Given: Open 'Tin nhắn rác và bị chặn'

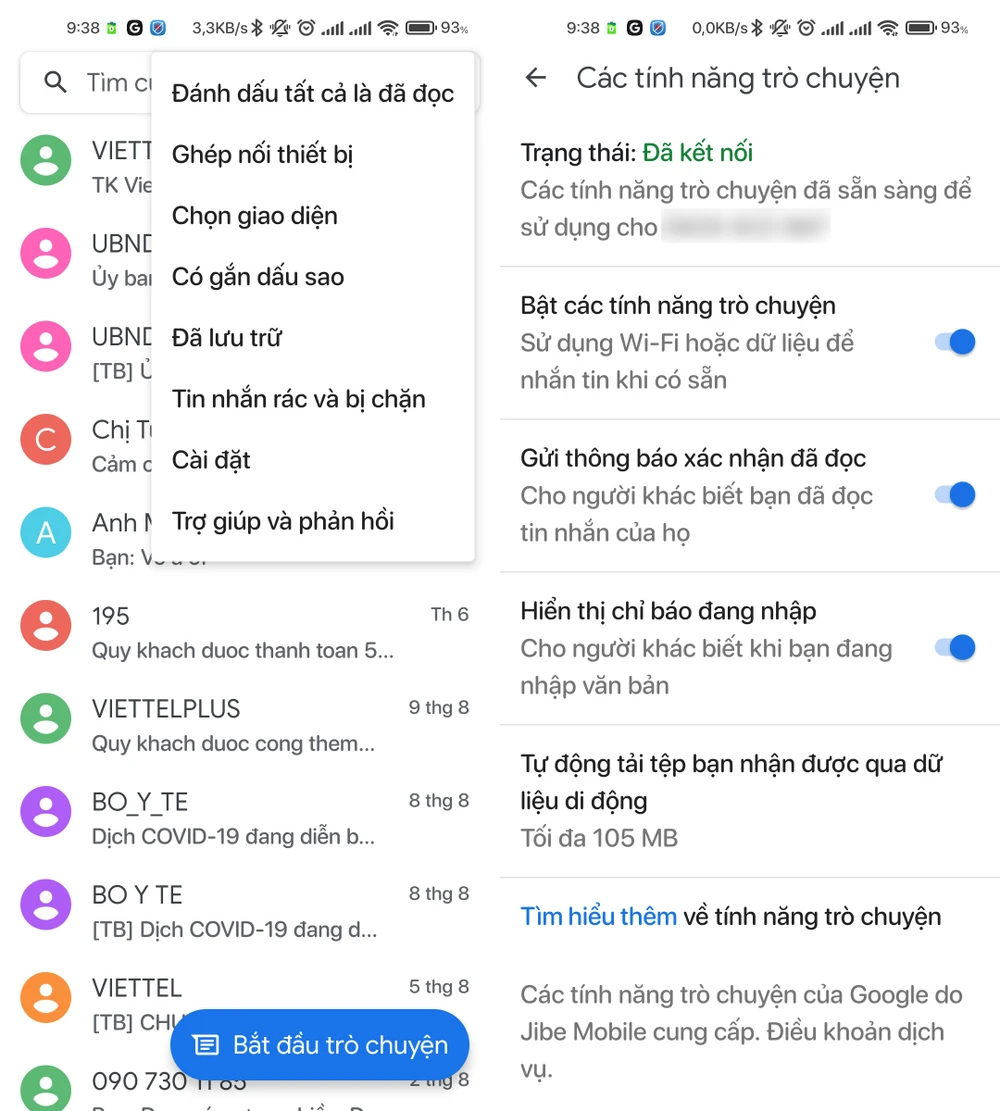Looking at the screenshot, I should pos(298,399).
